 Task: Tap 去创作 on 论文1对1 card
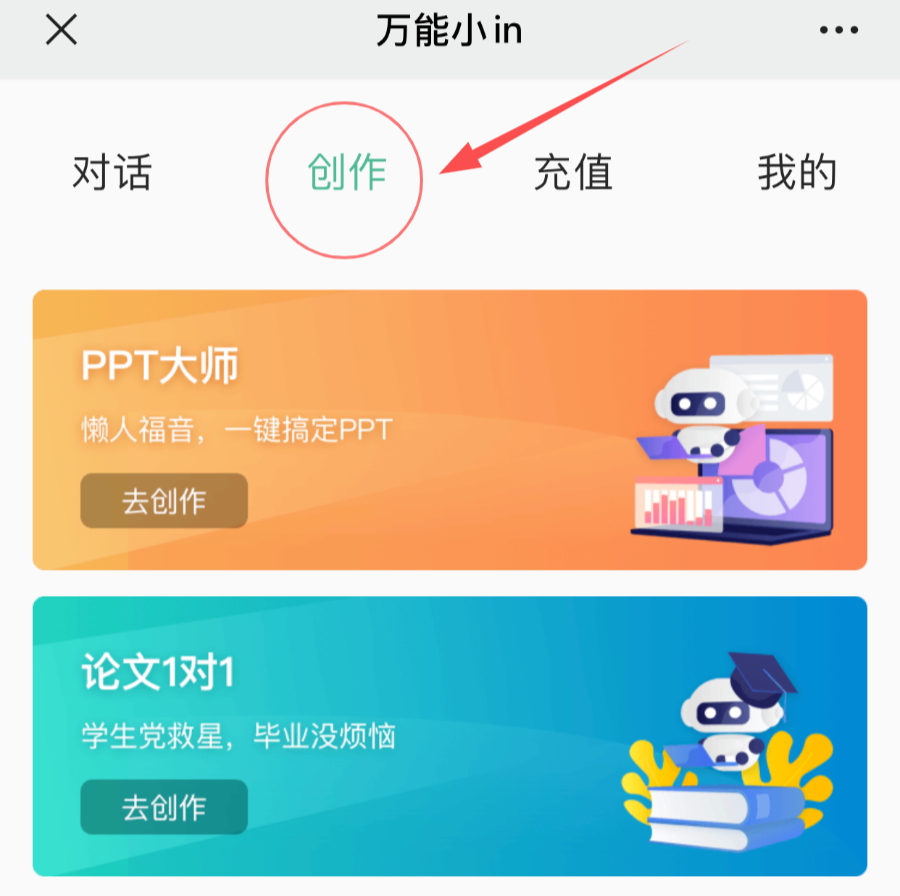click(164, 807)
